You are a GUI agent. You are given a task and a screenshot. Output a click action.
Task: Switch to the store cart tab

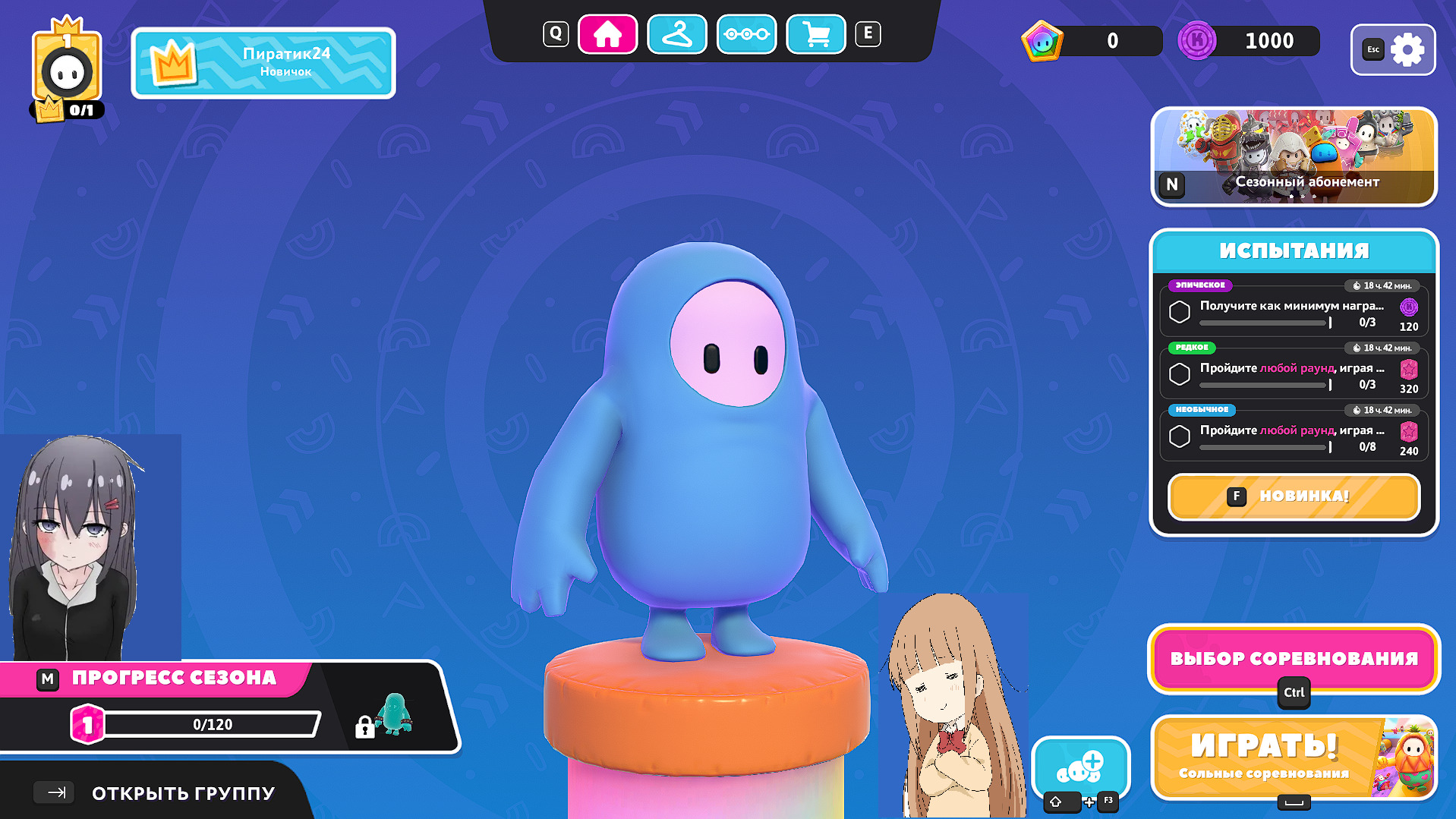click(x=816, y=34)
